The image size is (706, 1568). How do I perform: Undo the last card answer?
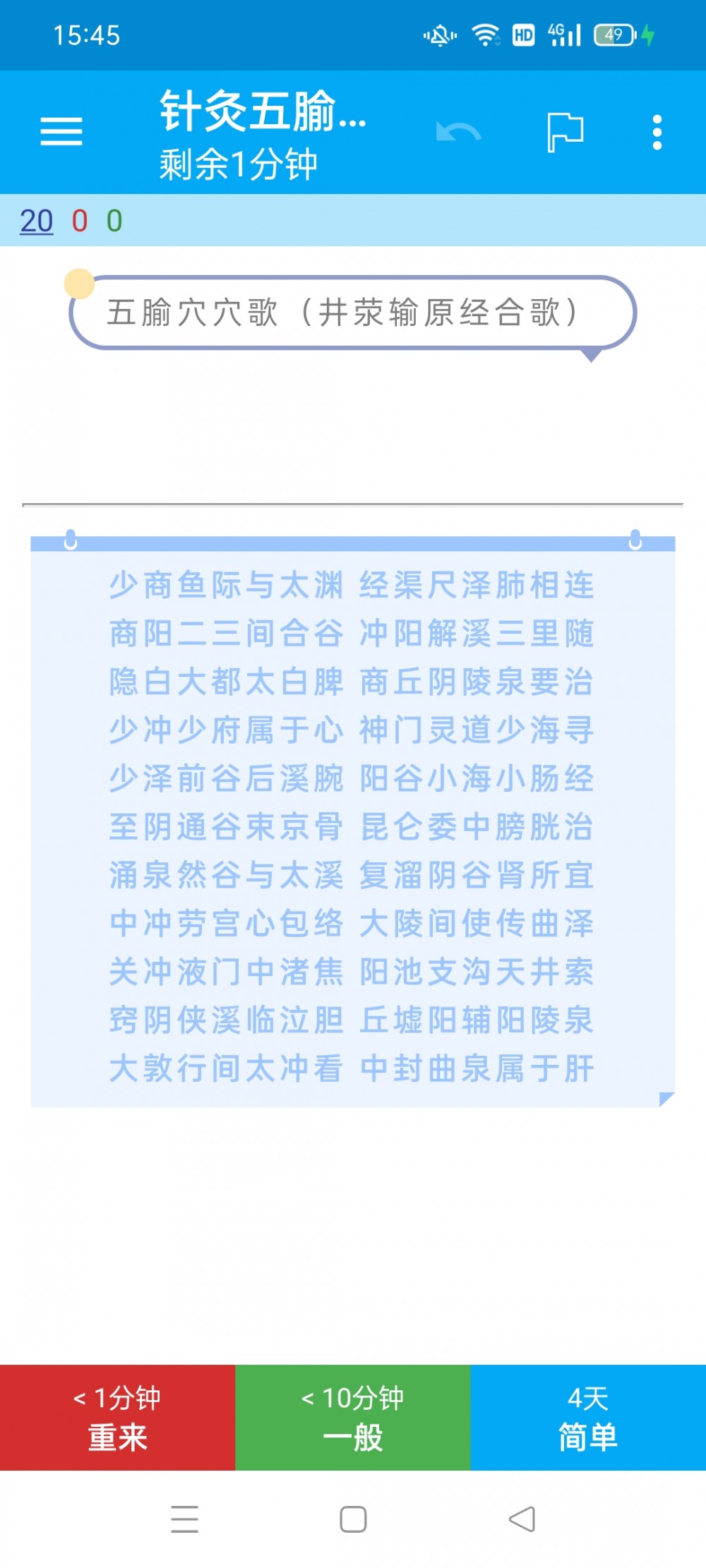click(x=459, y=132)
